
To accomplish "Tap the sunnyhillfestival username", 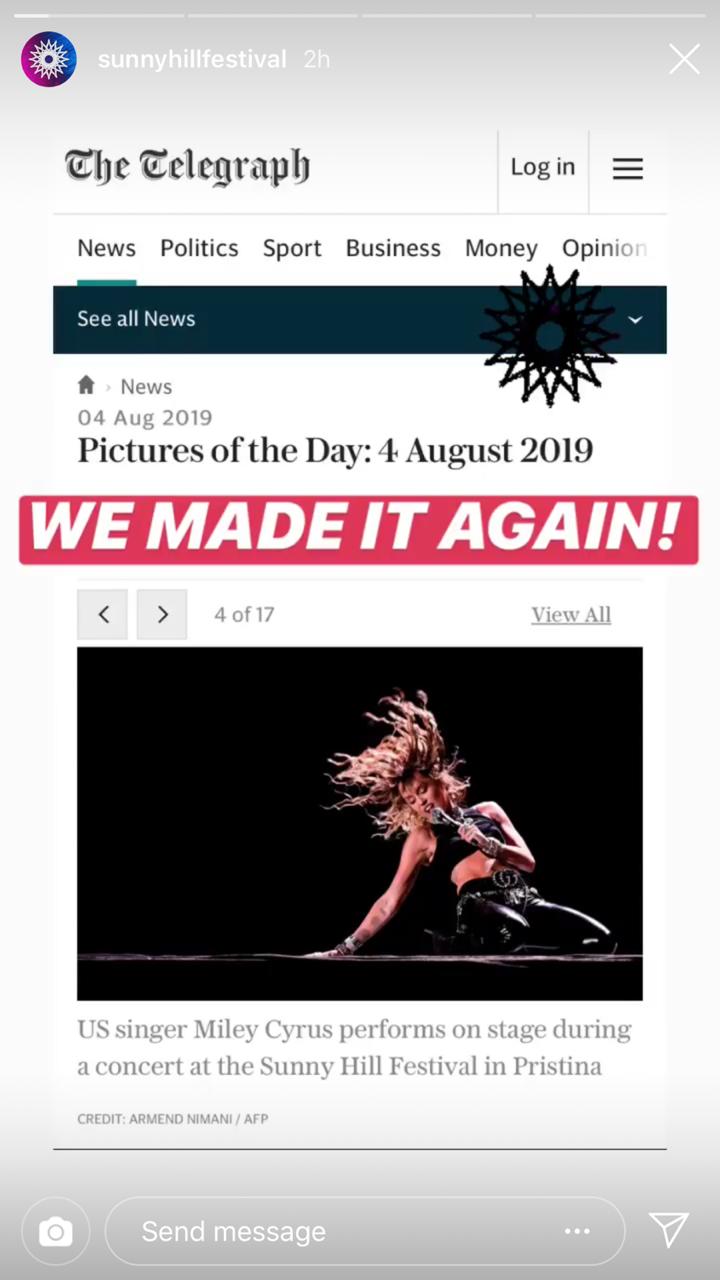I will (x=192, y=59).
